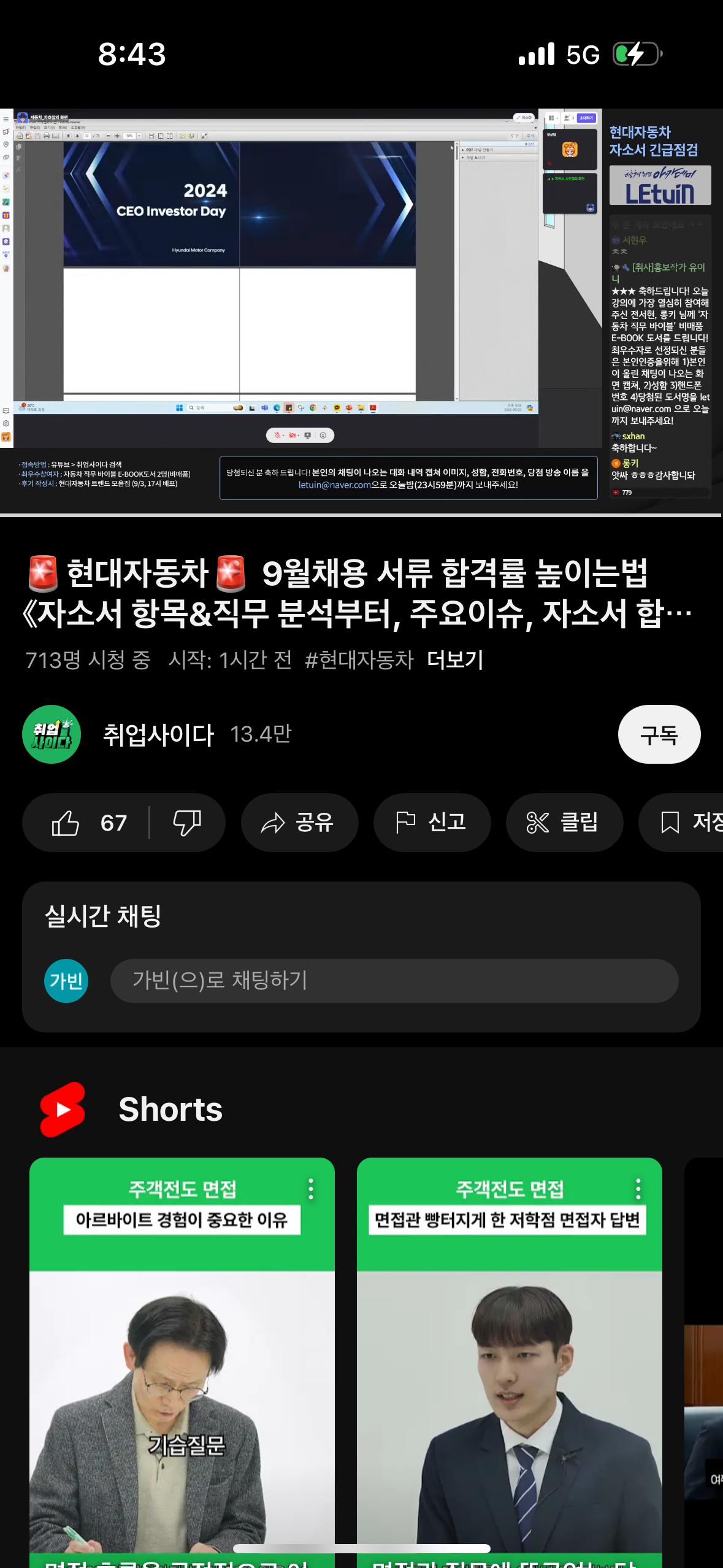Tap the video player to show playback controls

coord(361,312)
